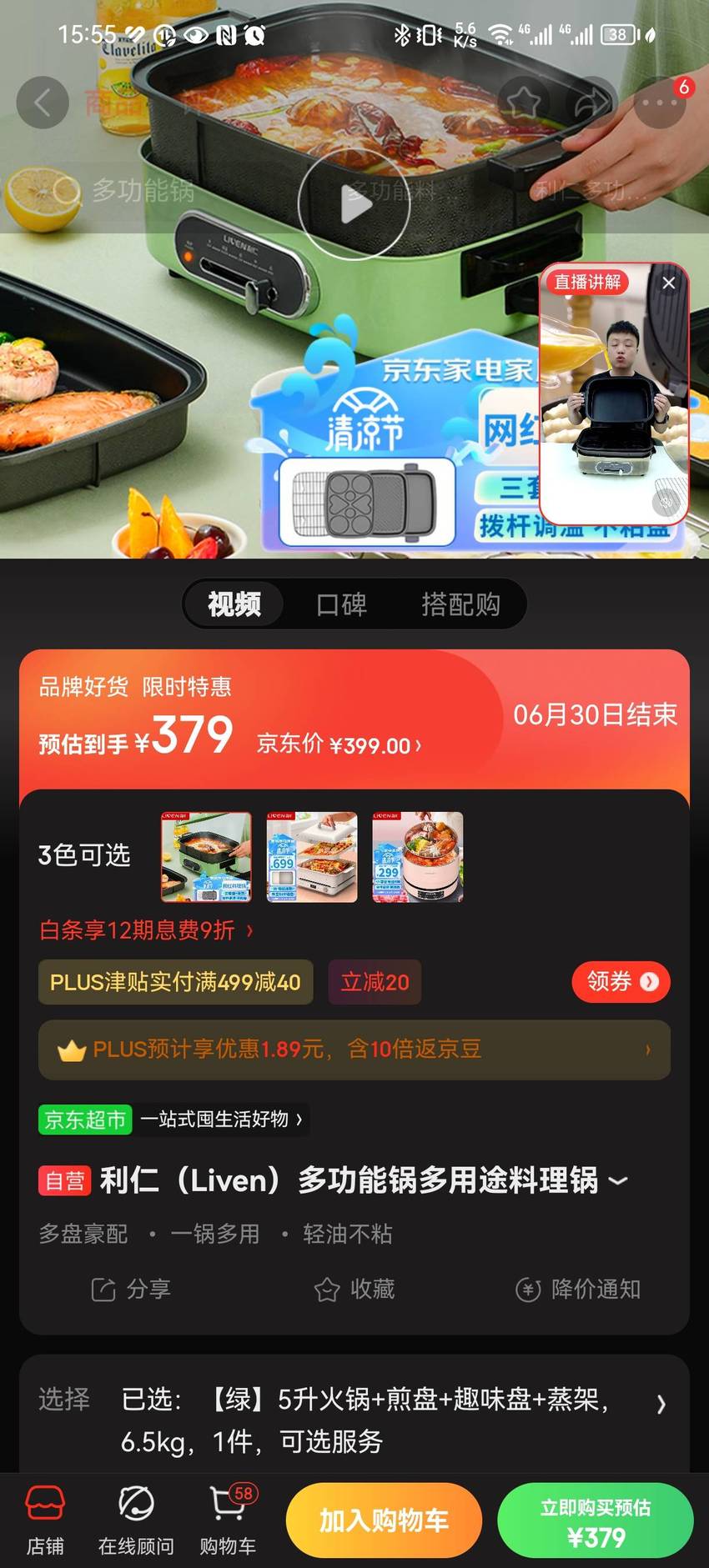Open 京东超市 一站式囤生活好物 link
Screen dimensions: 709x1568
click(x=173, y=1119)
